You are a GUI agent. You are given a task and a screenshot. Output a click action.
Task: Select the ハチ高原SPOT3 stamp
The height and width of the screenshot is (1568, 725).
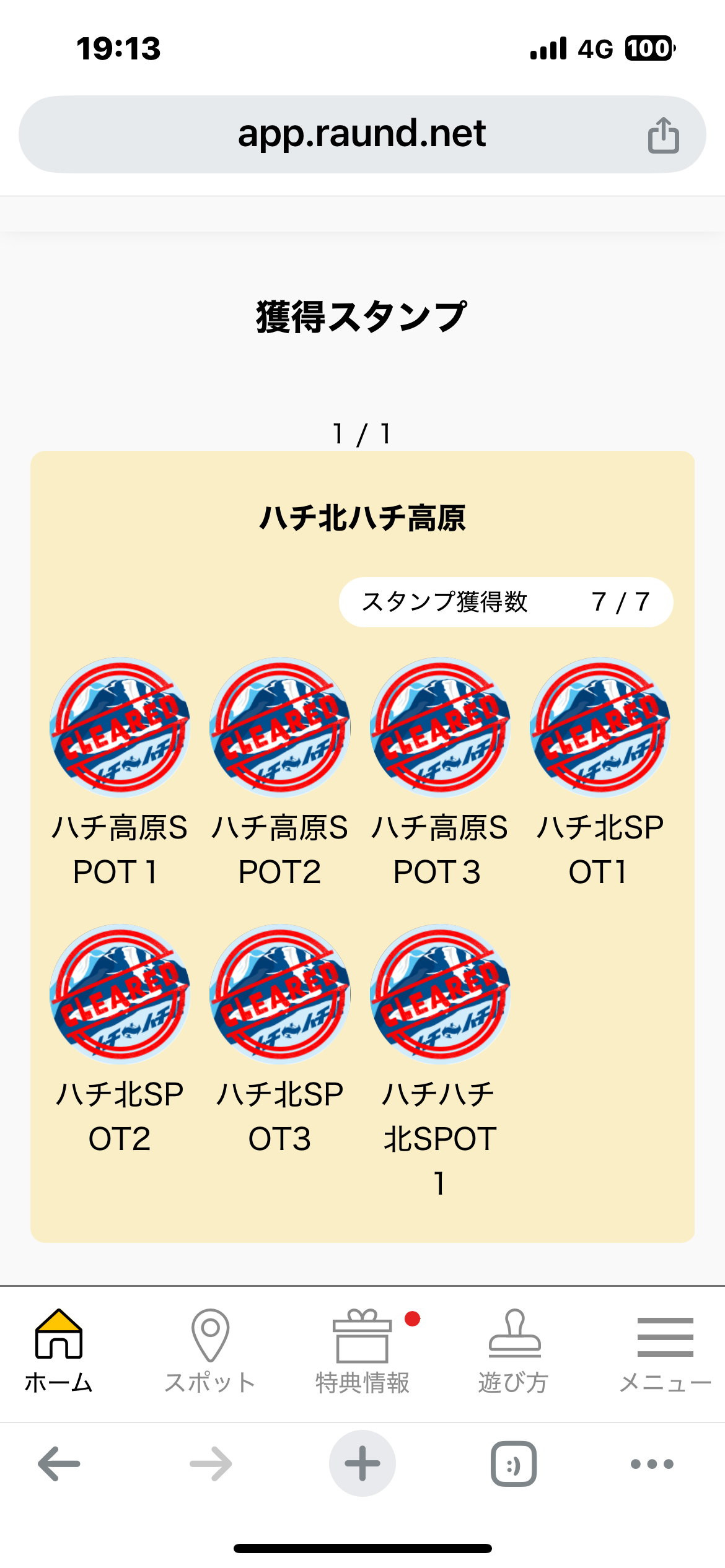point(440,727)
